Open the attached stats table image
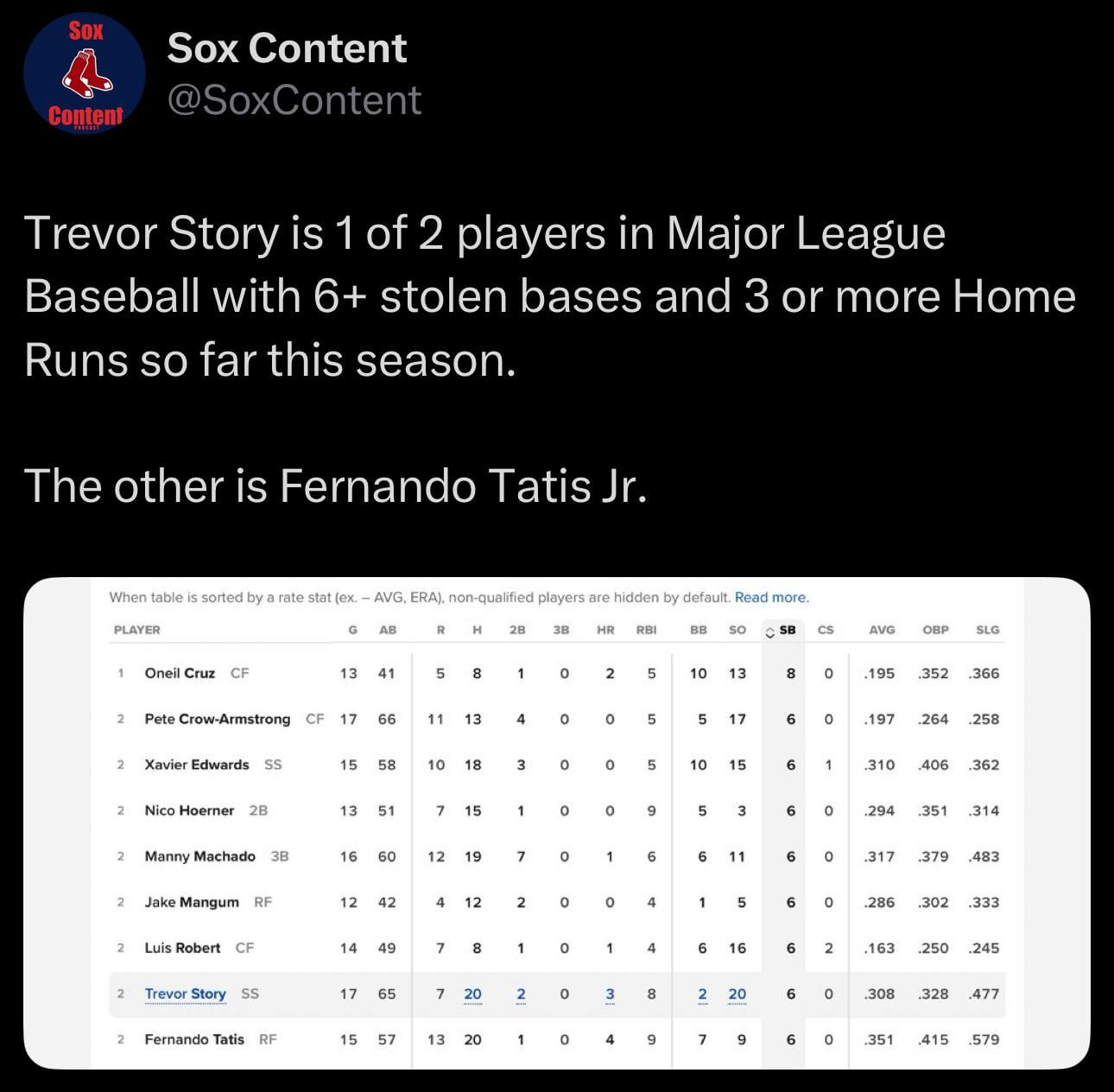1114x1092 pixels. tap(556, 822)
